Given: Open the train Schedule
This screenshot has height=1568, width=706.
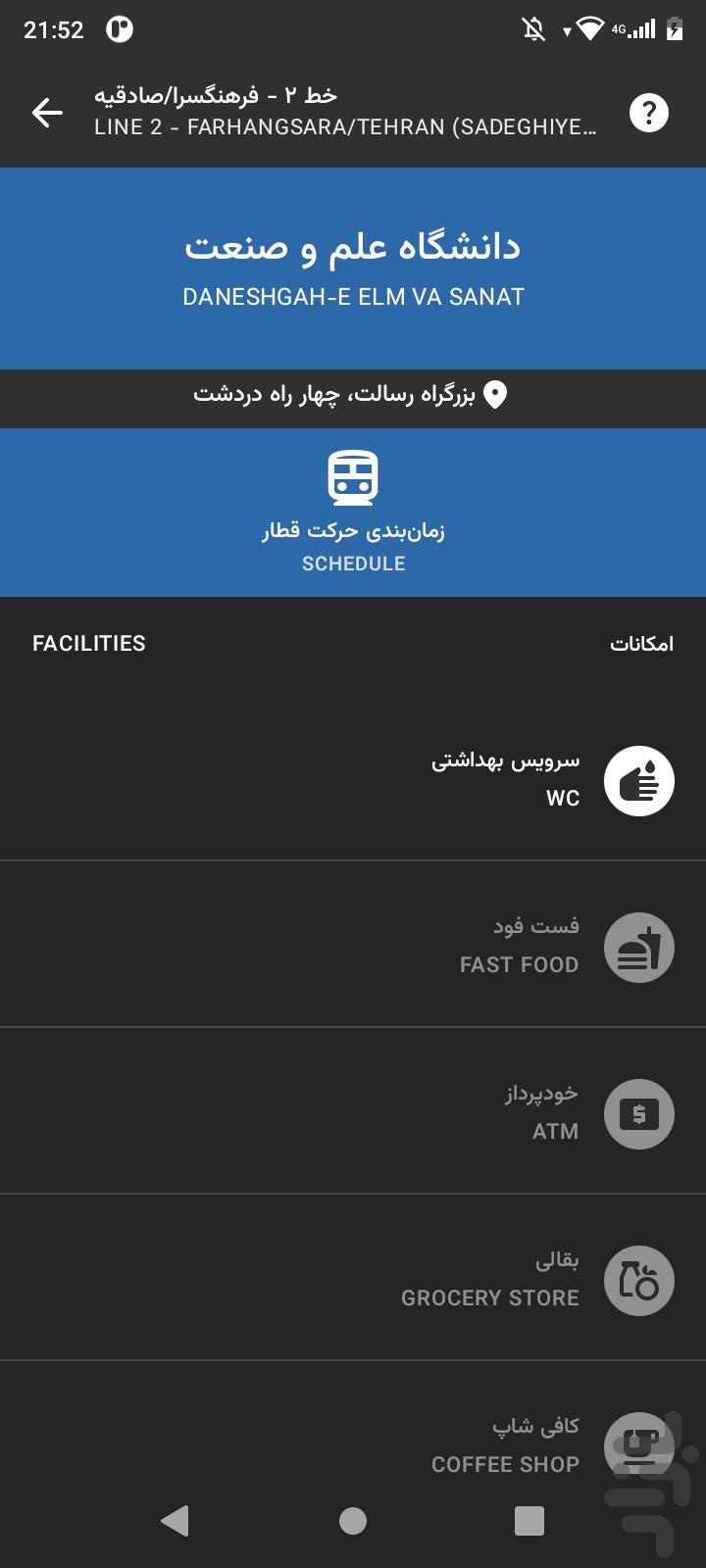Looking at the screenshot, I should pyautogui.click(x=353, y=513).
